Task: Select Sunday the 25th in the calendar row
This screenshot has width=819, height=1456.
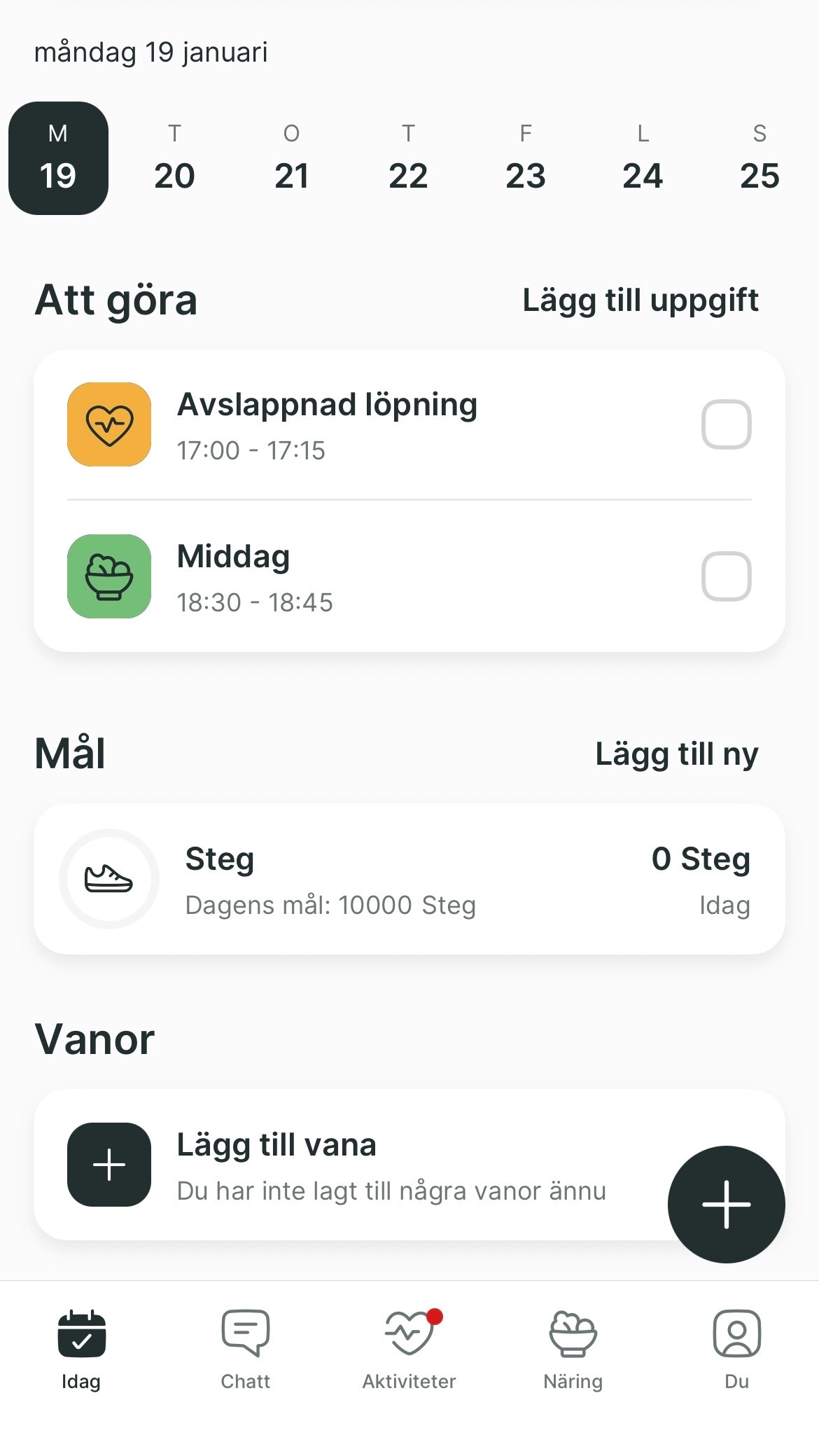Action: tap(760, 157)
